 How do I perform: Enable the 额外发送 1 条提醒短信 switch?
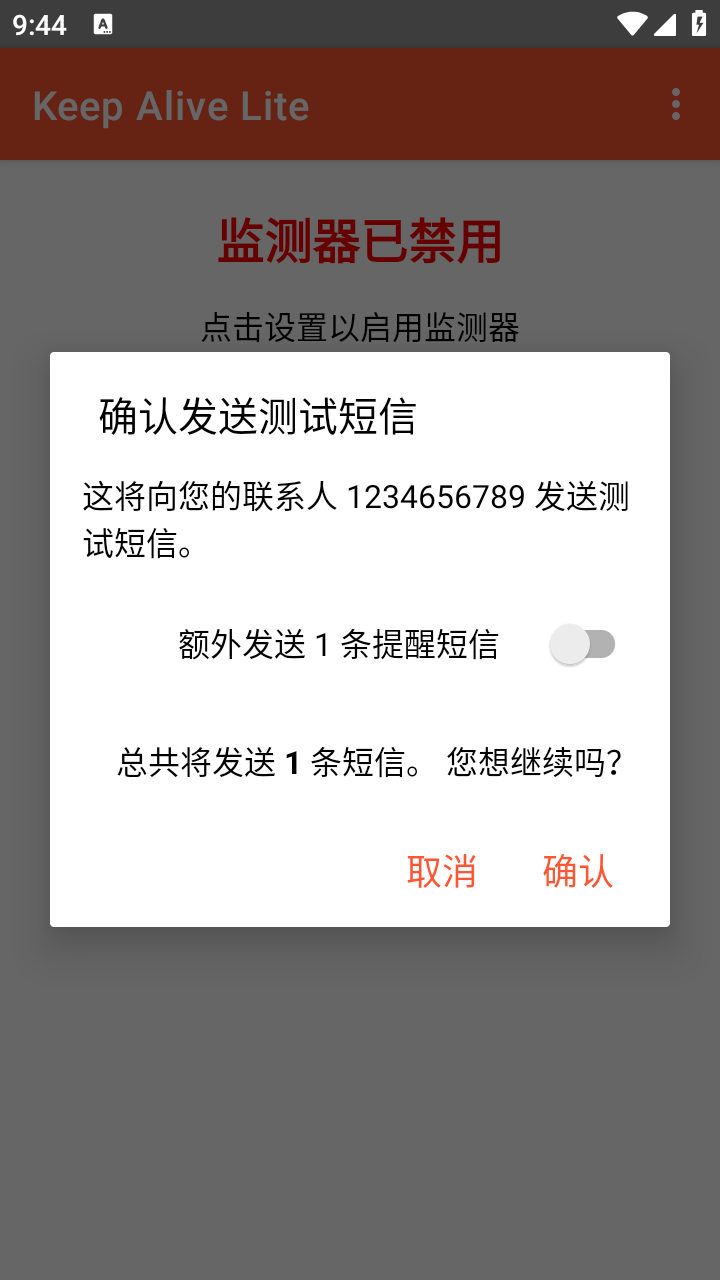[x=583, y=645]
